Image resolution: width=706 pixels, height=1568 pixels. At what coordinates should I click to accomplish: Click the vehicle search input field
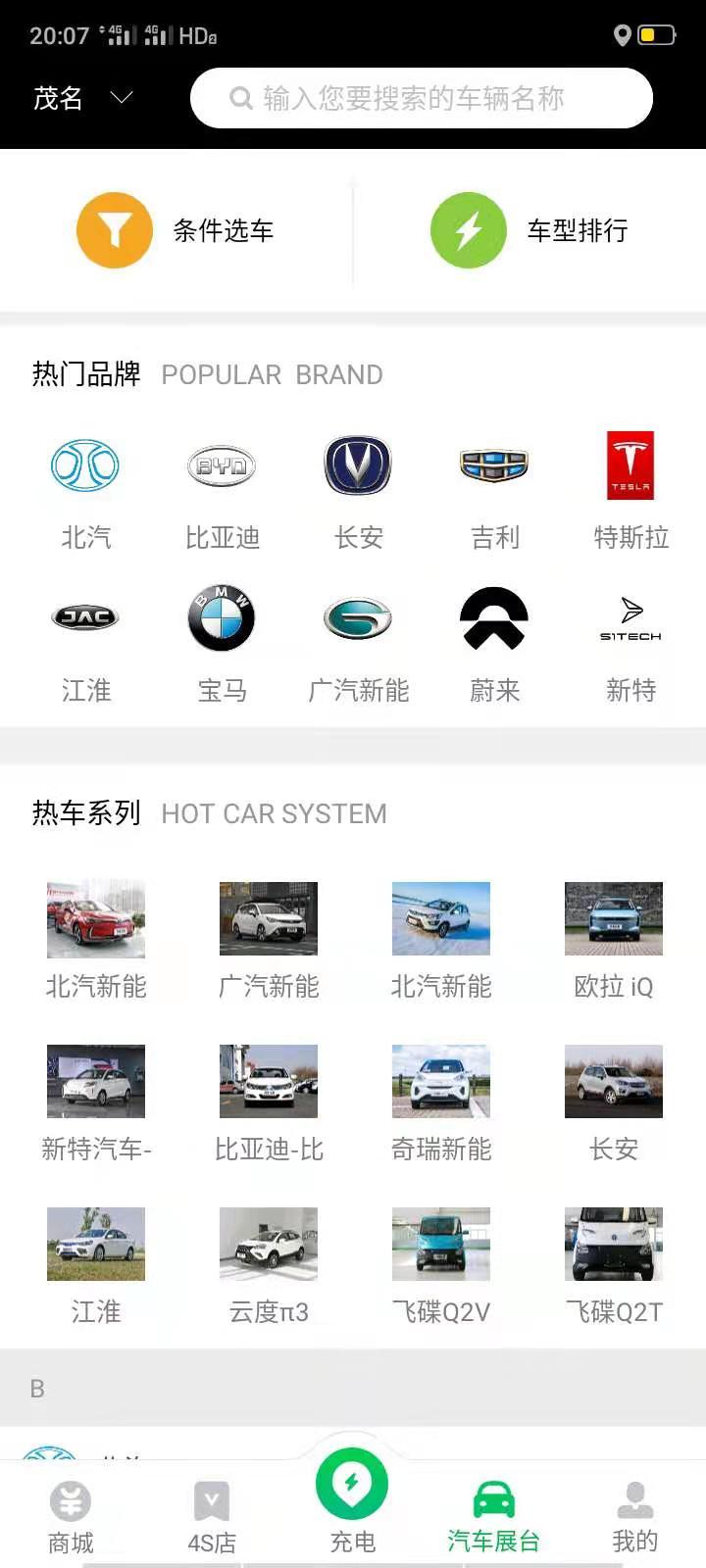(x=422, y=98)
